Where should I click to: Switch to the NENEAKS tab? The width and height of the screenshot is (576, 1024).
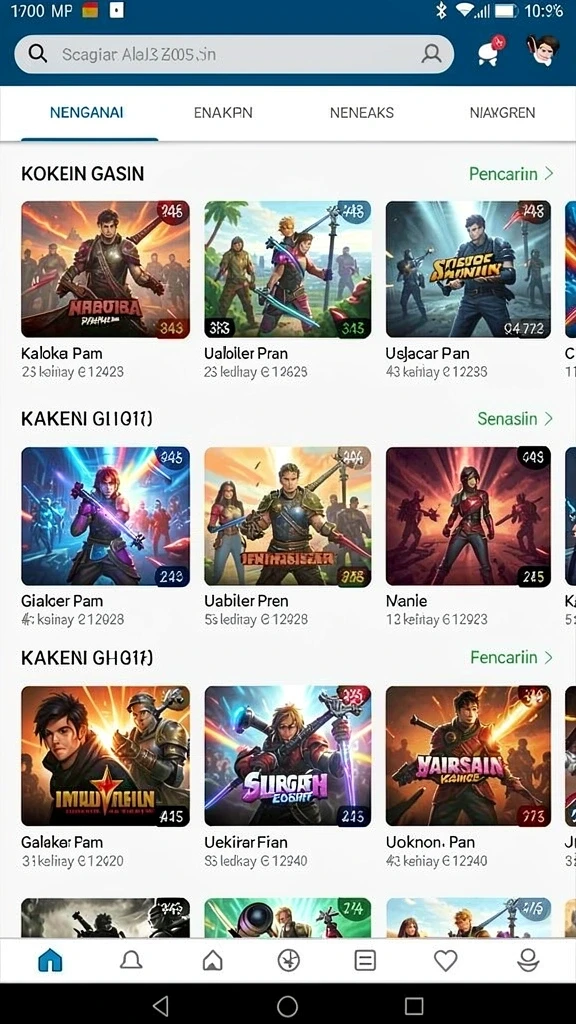click(x=362, y=112)
